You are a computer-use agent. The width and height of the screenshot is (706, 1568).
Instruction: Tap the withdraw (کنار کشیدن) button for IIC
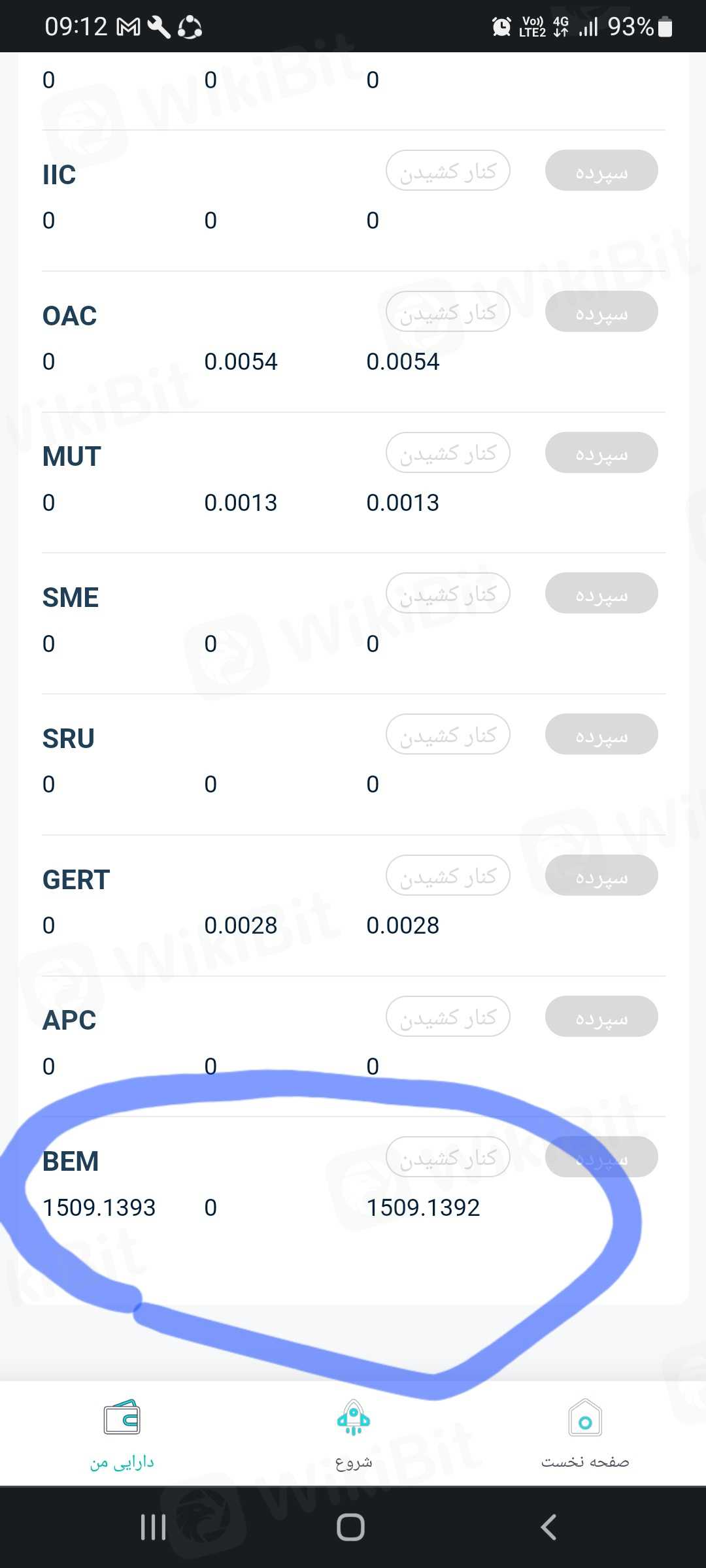448,171
